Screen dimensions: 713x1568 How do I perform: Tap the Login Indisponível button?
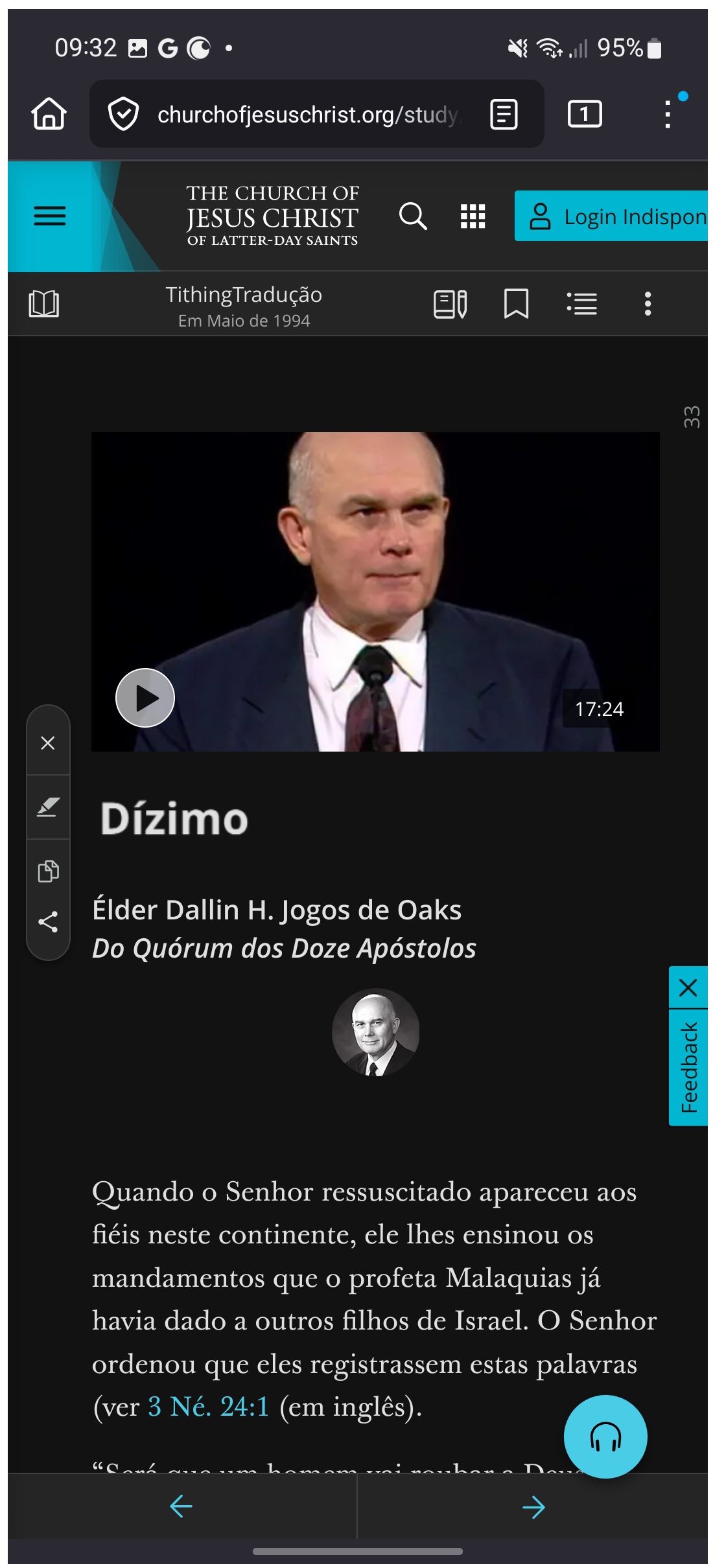click(x=613, y=216)
